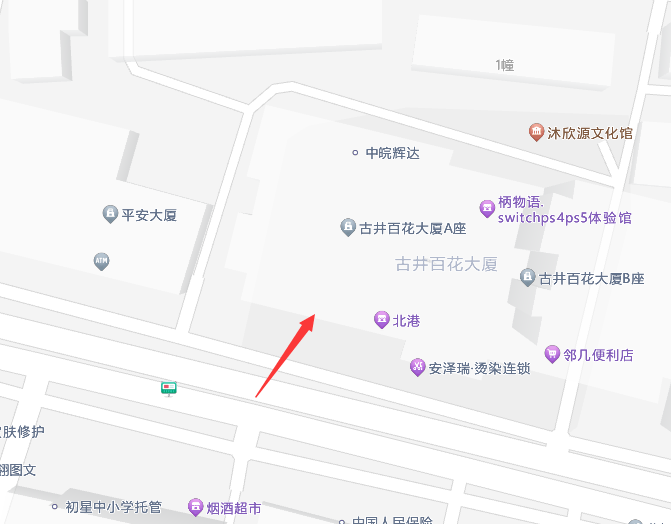The width and height of the screenshot is (671, 524).
Task: Open 柄物语 switchps4ps5体验馆 marker
Action: click(487, 209)
